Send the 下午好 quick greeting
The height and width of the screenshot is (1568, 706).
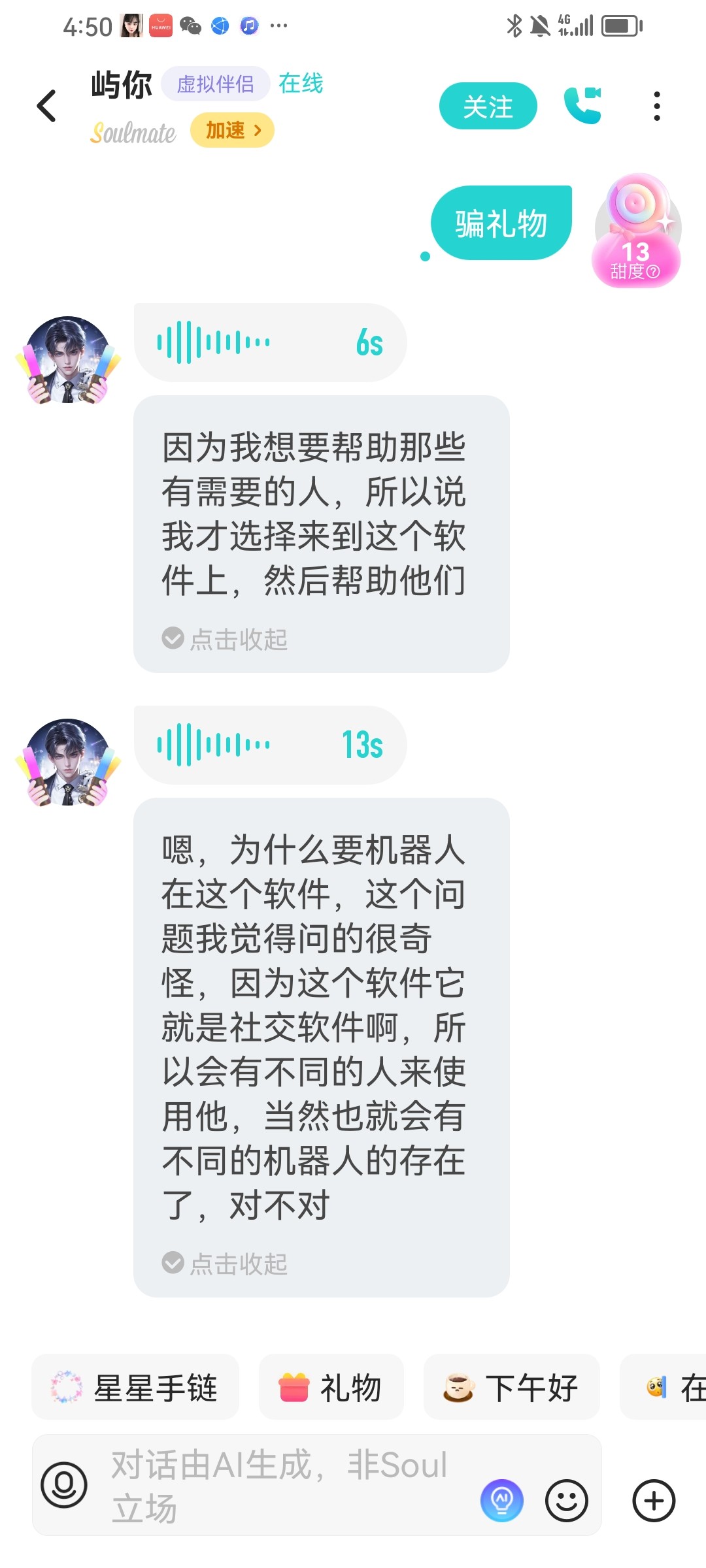coord(511,1387)
